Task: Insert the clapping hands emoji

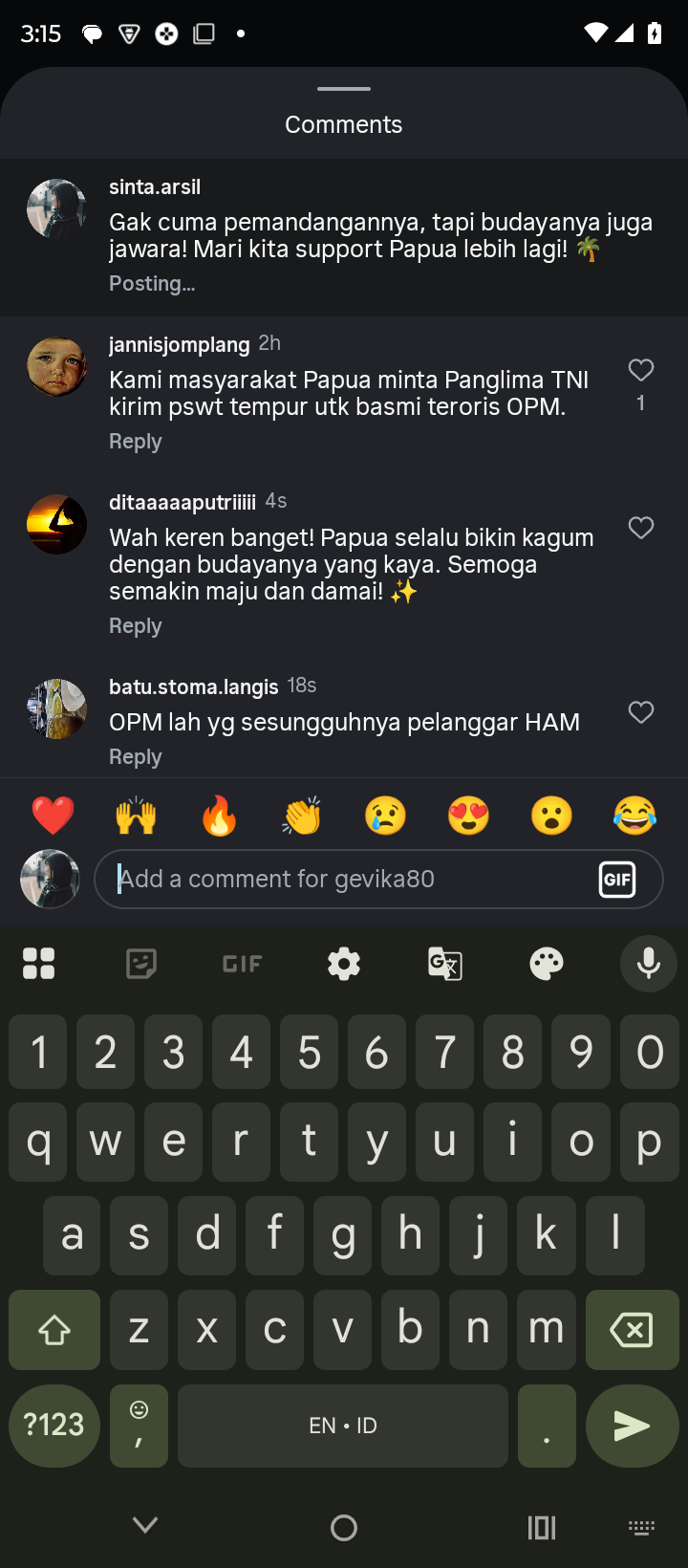Action: pyautogui.click(x=302, y=816)
